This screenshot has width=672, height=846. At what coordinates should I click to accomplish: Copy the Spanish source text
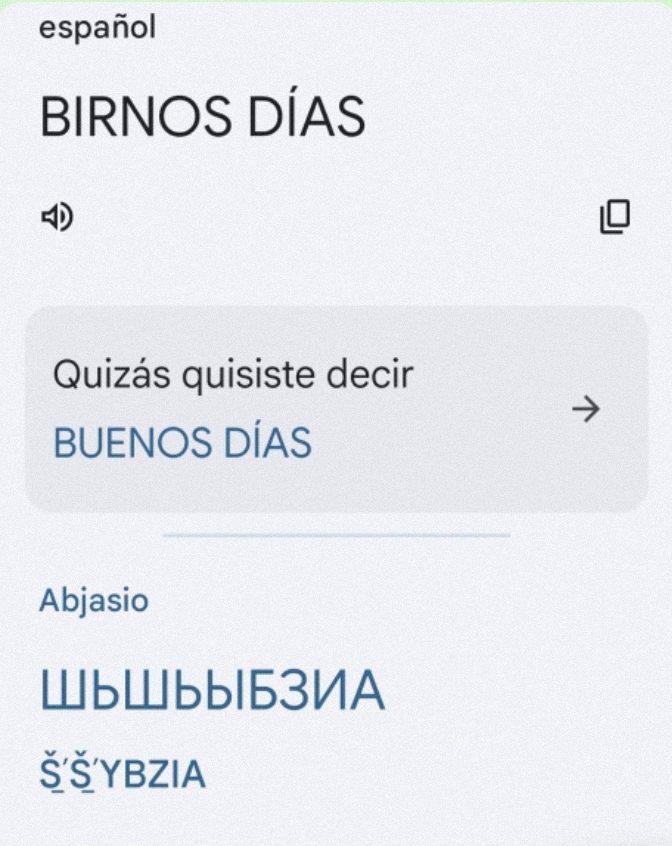[x=615, y=216]
